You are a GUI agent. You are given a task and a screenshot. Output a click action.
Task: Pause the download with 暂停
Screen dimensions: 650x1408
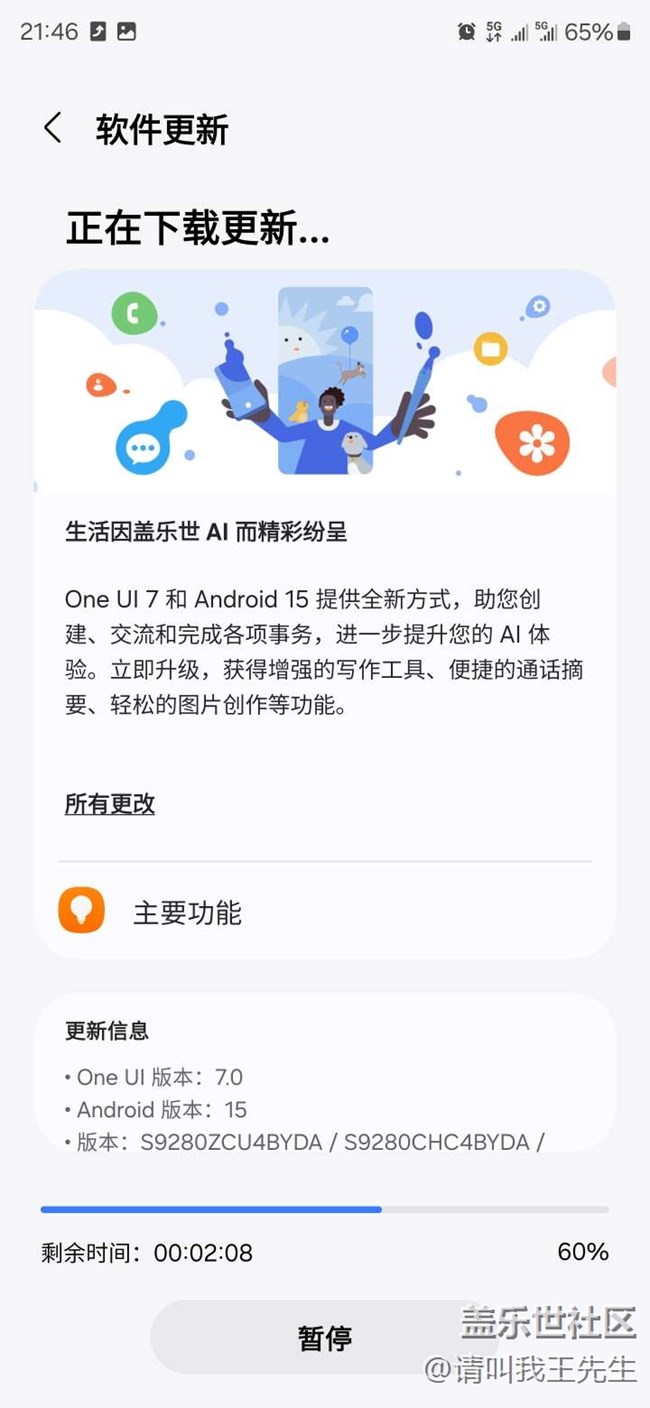(x=324, y=1338)
